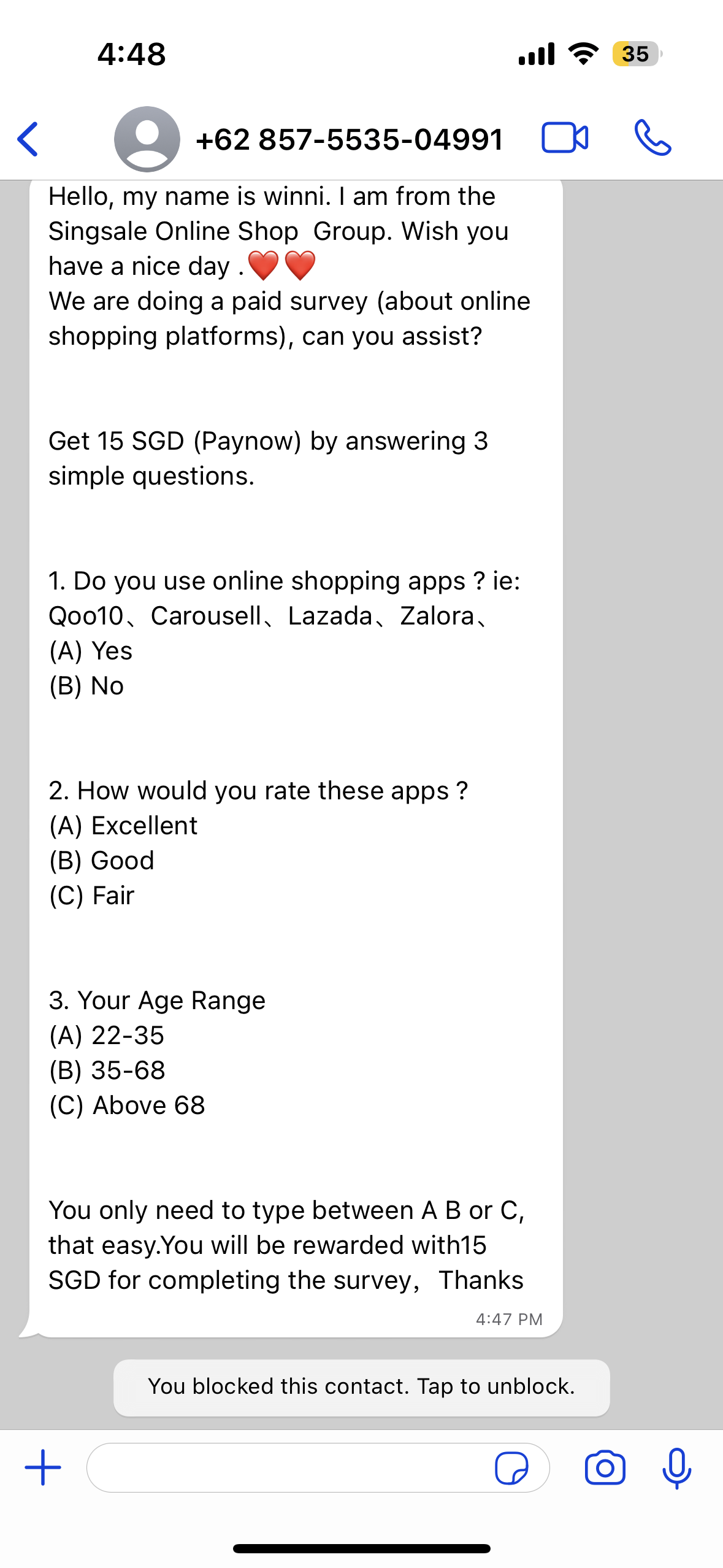Record a voice message with the microphone
Viewport: 723px width, 1568px height.
click(x=677, y=1467)
